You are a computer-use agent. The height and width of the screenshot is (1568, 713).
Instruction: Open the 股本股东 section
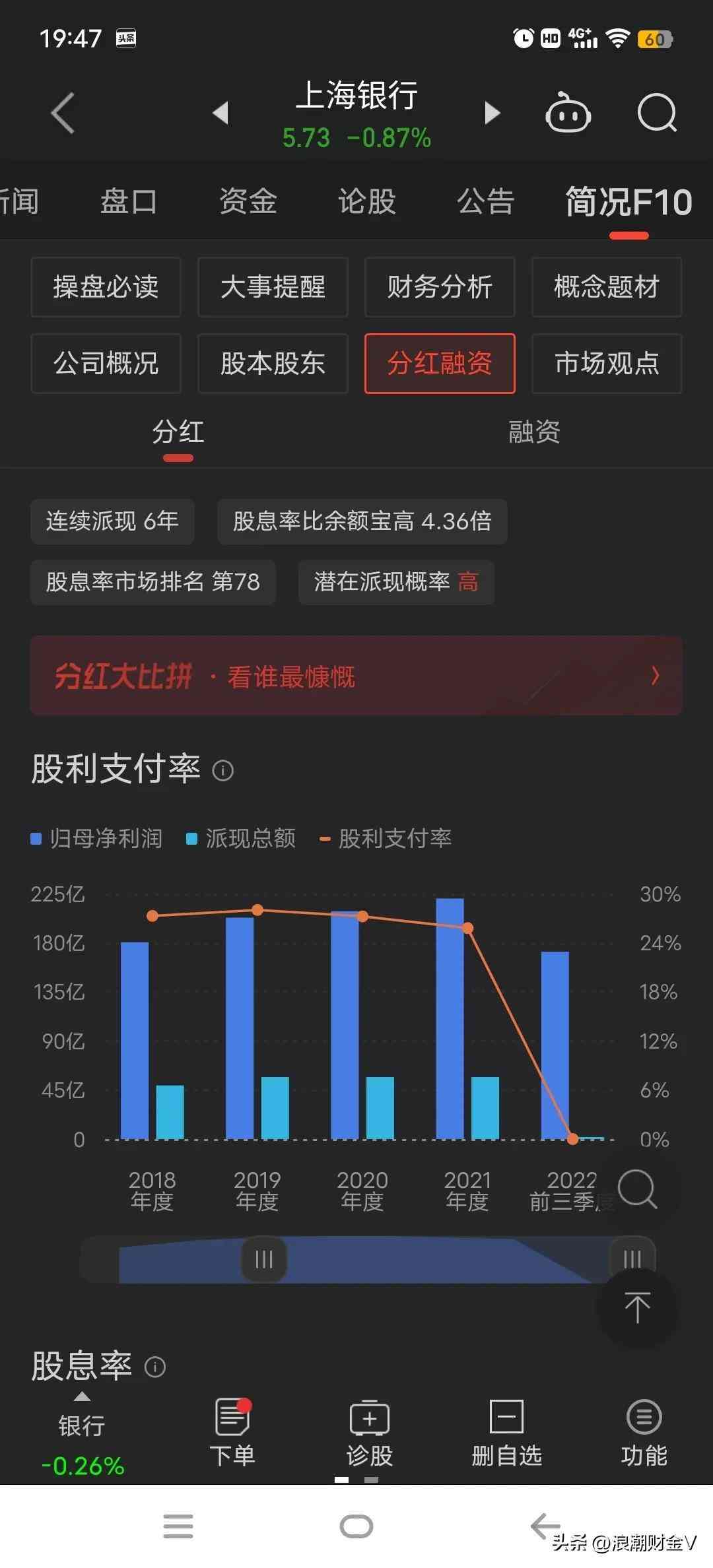click(x=273, y=364)
